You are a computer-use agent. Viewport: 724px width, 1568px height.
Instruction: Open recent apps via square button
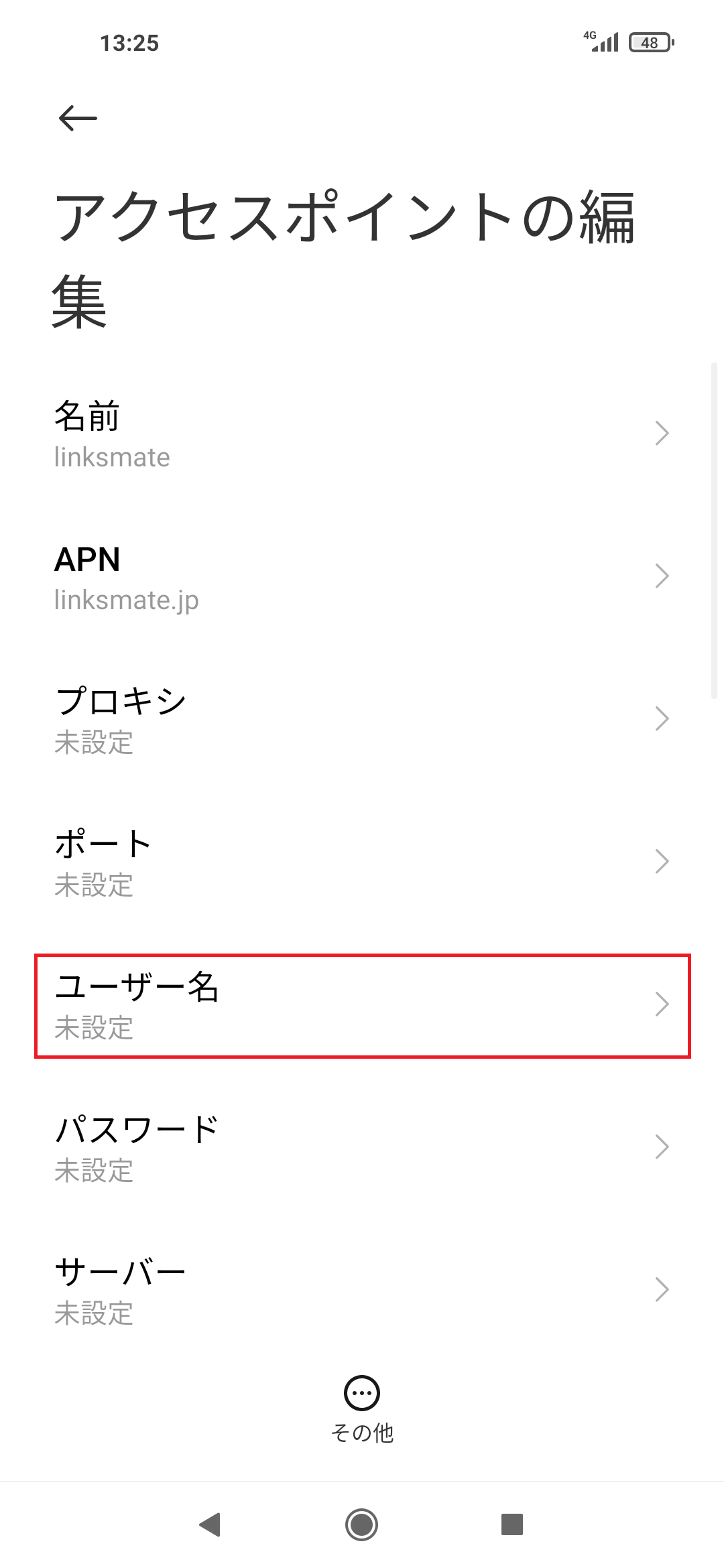coord(512,1524)
